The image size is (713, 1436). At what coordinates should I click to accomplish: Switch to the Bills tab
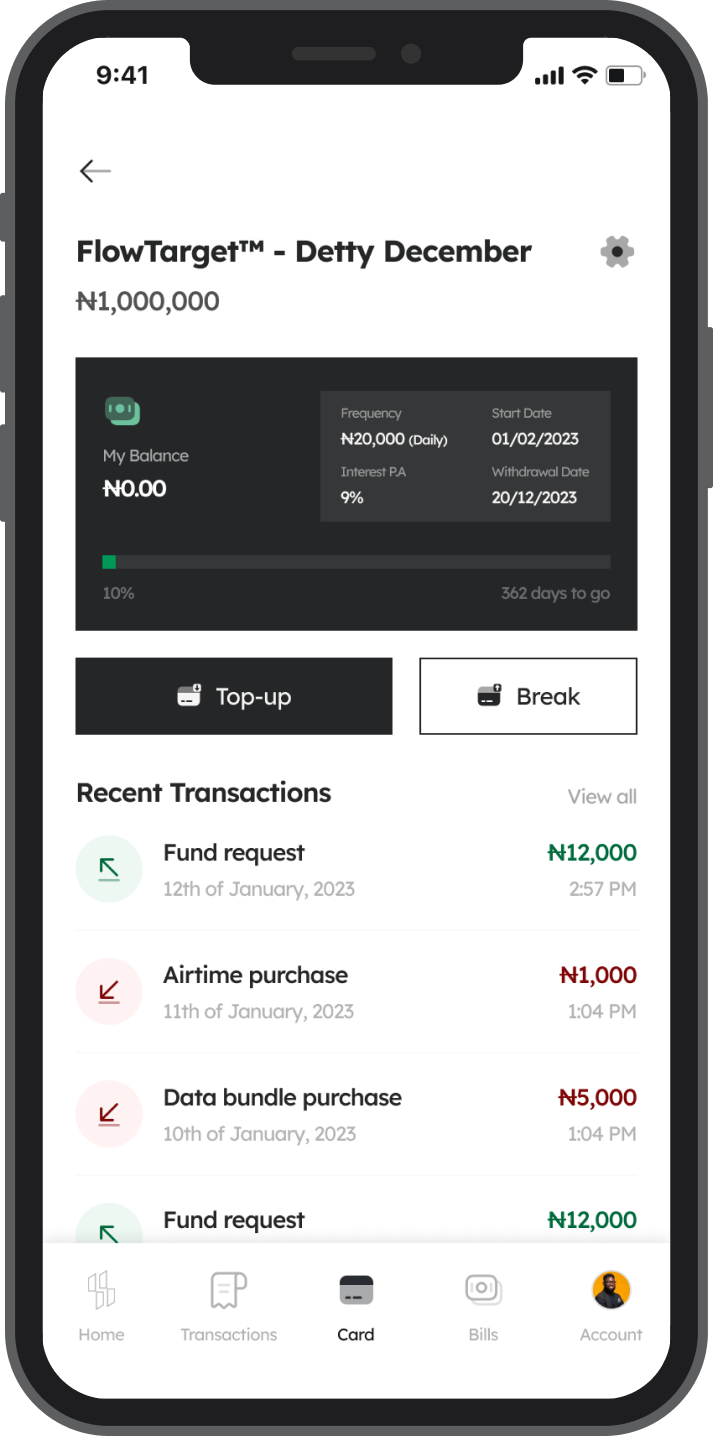tap(483, 1306)
